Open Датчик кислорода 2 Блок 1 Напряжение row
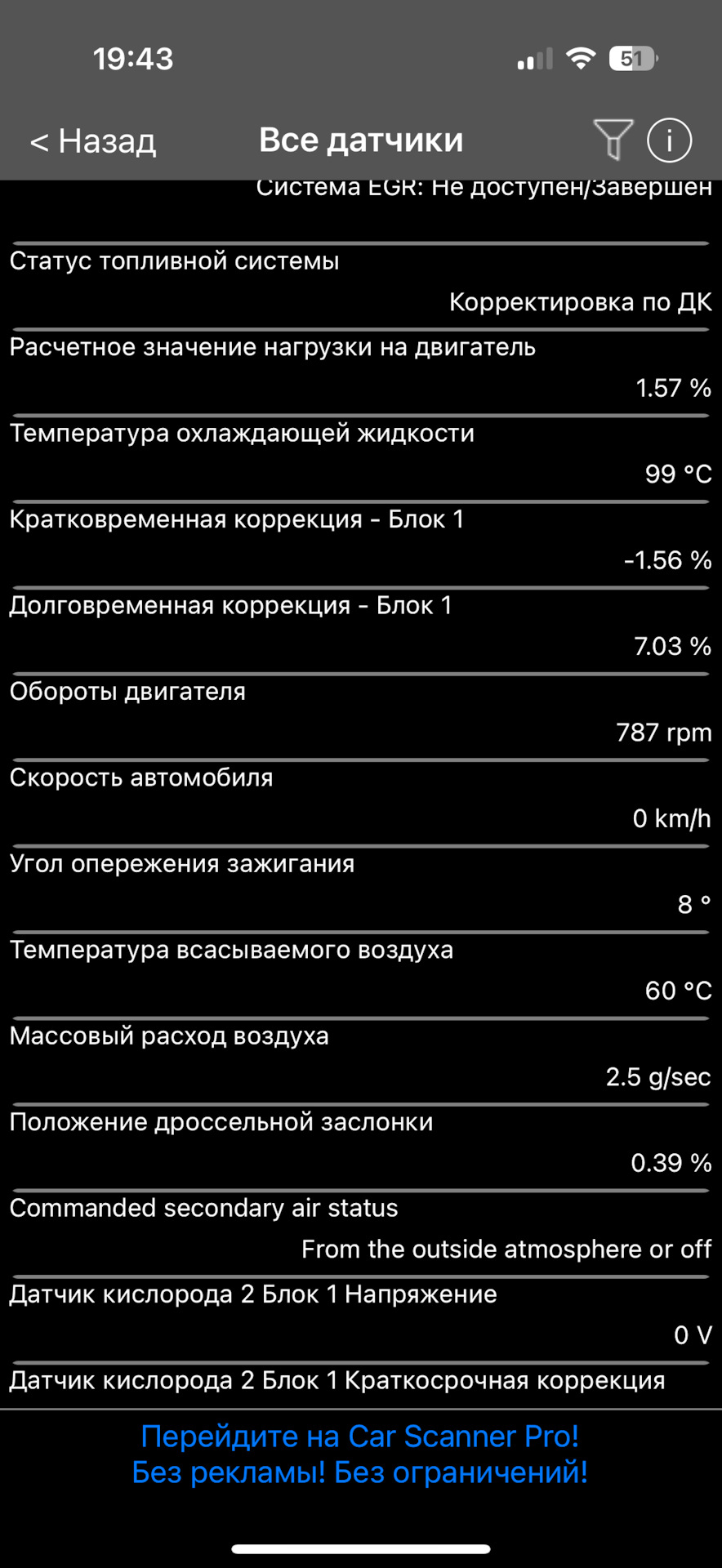722x1568 pixels. (360, 1315)
